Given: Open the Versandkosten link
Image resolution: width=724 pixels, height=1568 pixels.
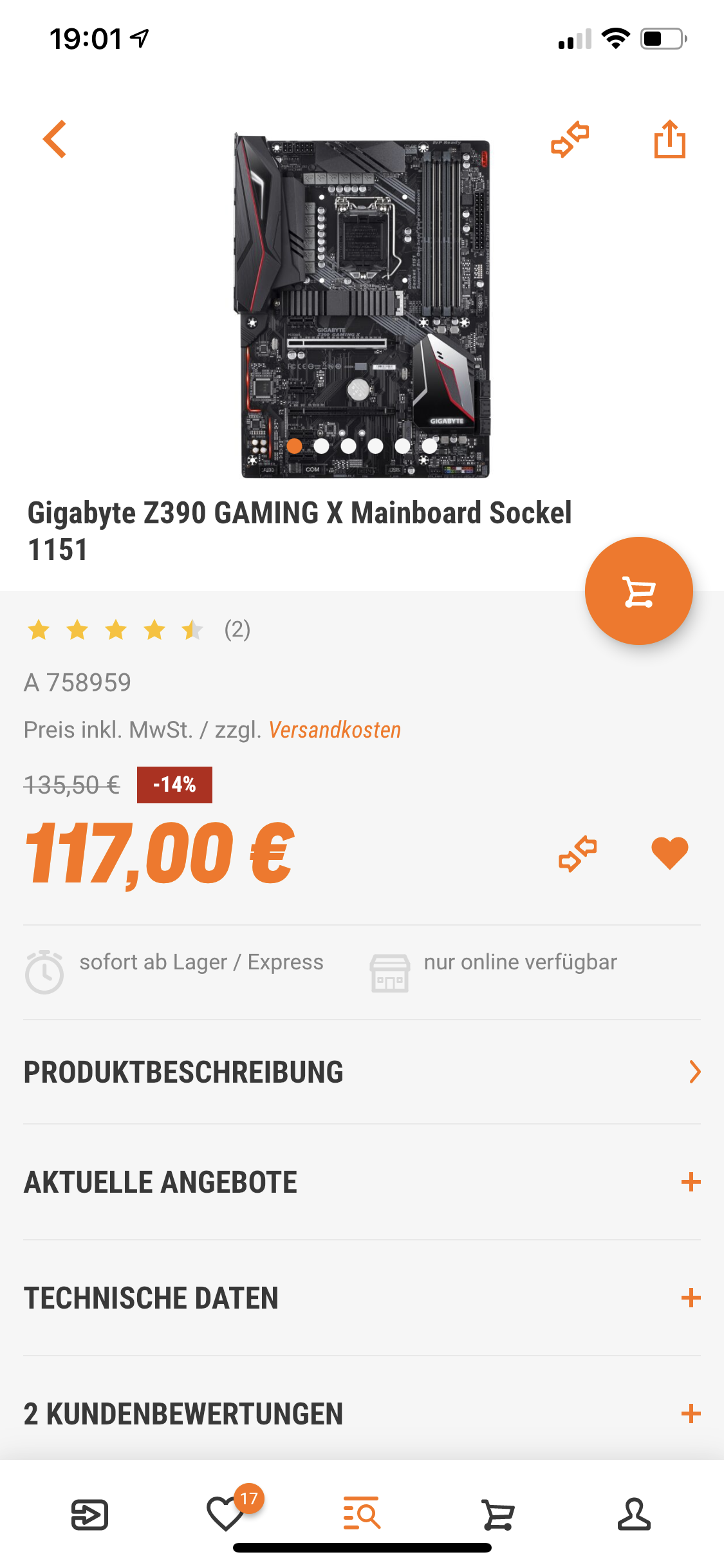Looking at the screenshot, I should tap(335, 730).
